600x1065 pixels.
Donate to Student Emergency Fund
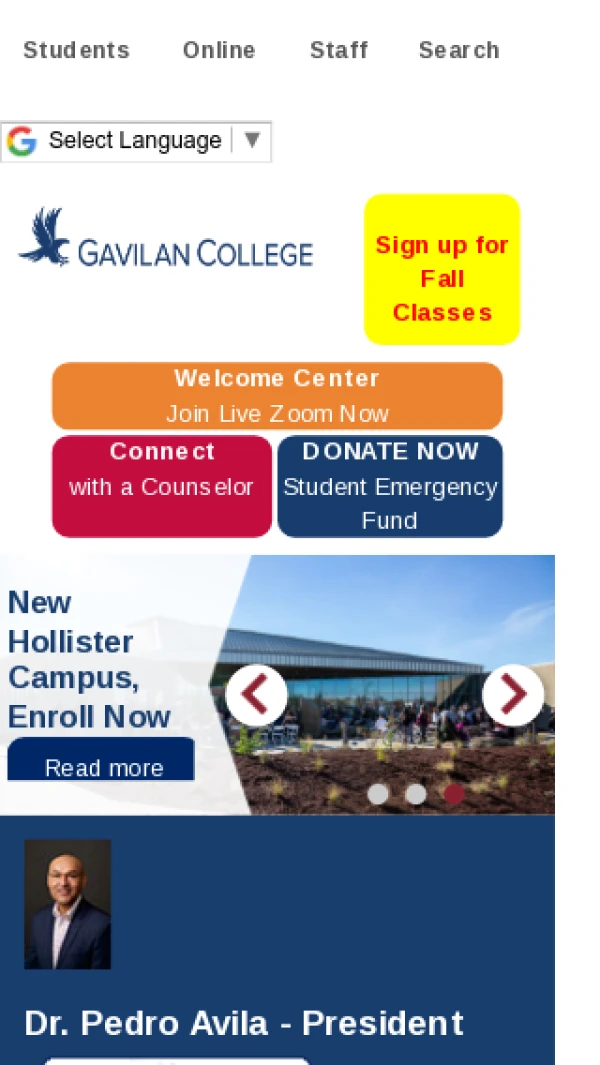pyautogui.click(x=390, y=486)
